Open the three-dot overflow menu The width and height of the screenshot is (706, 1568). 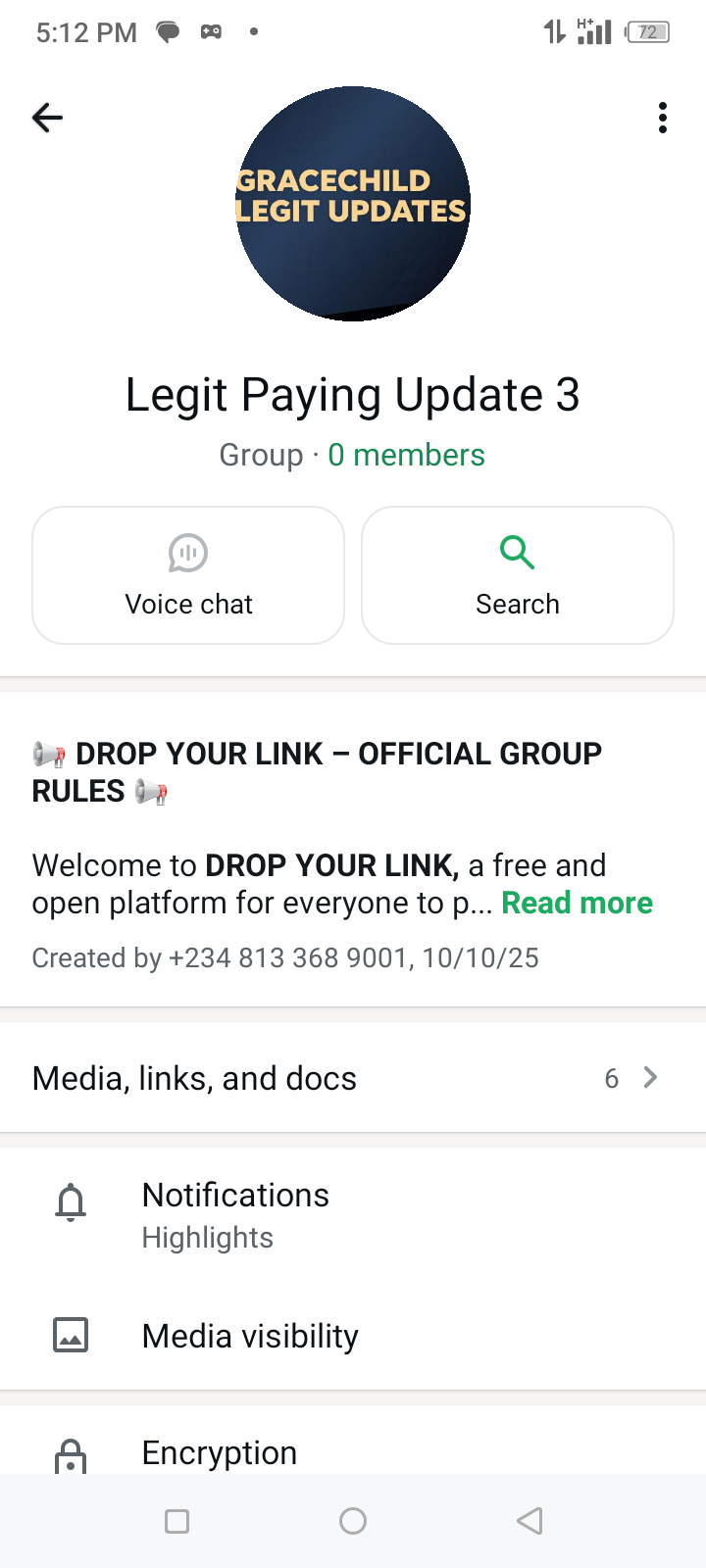pos(663,118)
